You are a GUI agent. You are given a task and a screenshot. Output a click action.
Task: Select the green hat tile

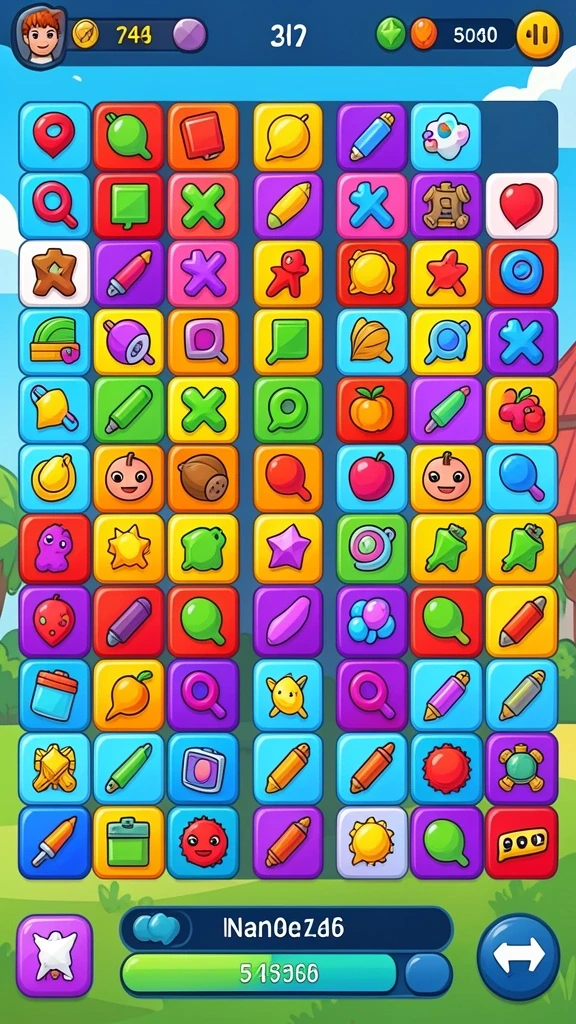click(x=54, y=342)
